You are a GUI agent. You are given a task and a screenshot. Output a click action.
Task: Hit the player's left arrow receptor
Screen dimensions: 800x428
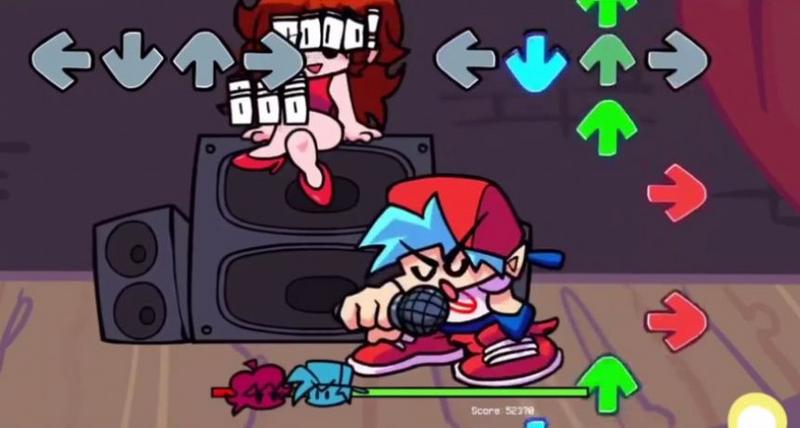[465, 59]
